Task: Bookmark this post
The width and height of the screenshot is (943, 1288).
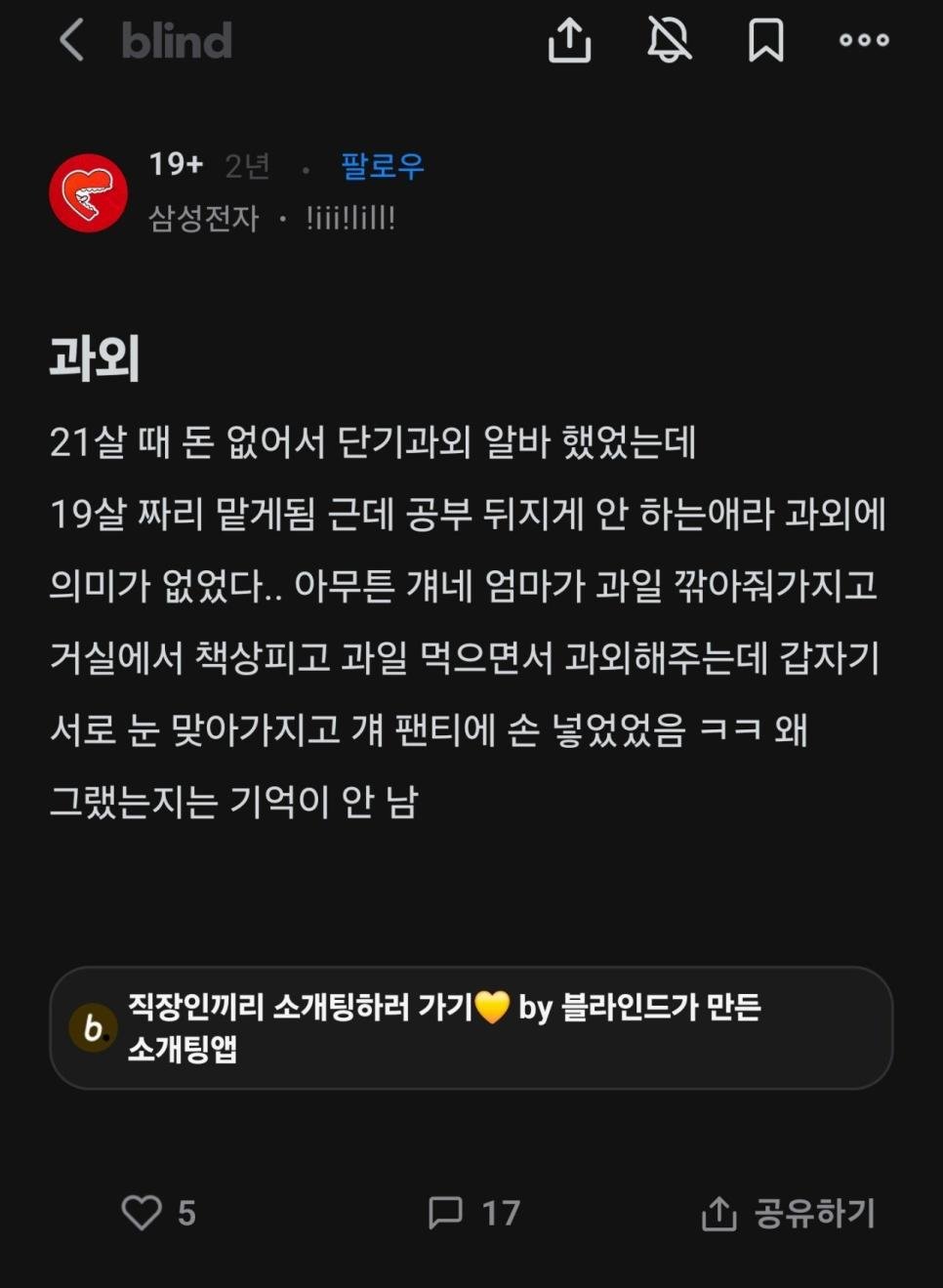Action: pos(765,41)
